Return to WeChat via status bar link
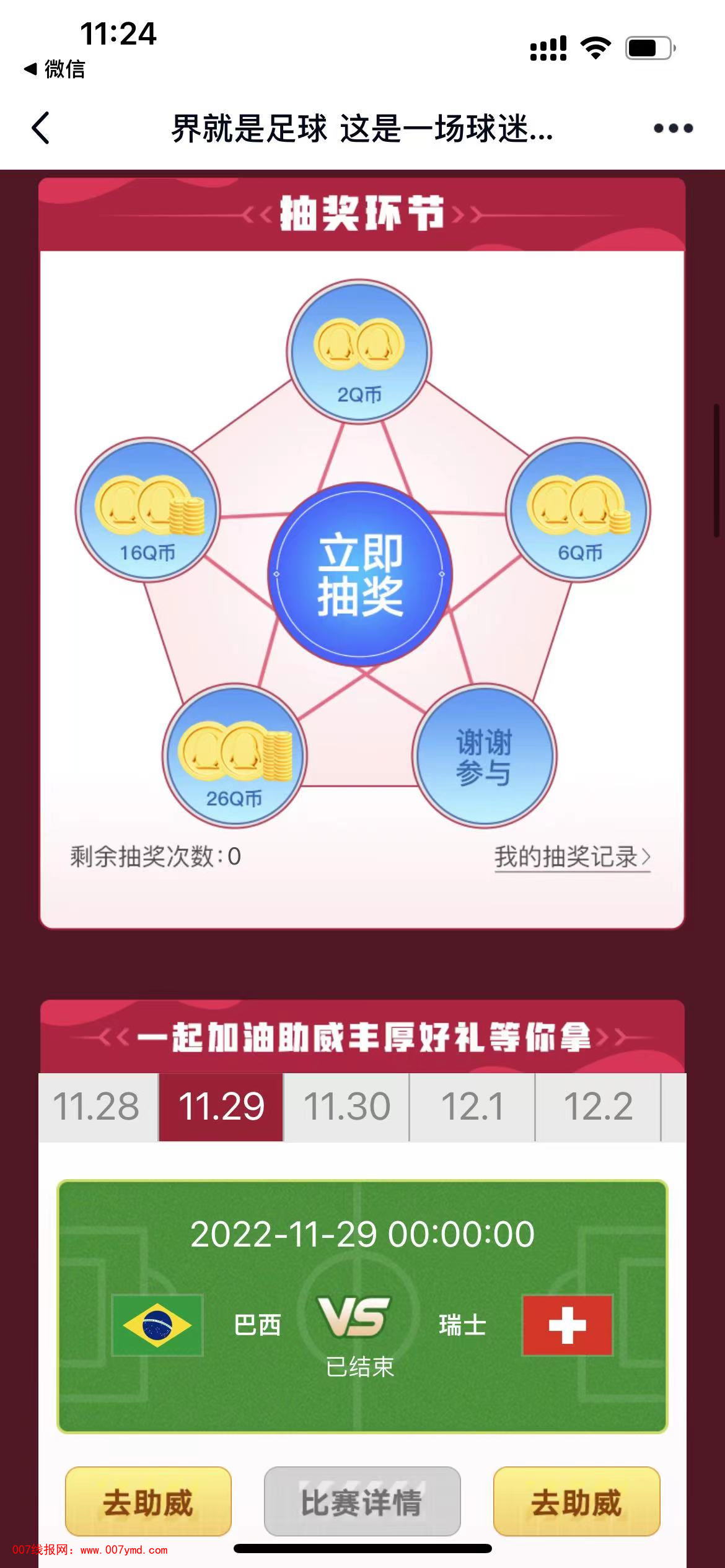 55,69
